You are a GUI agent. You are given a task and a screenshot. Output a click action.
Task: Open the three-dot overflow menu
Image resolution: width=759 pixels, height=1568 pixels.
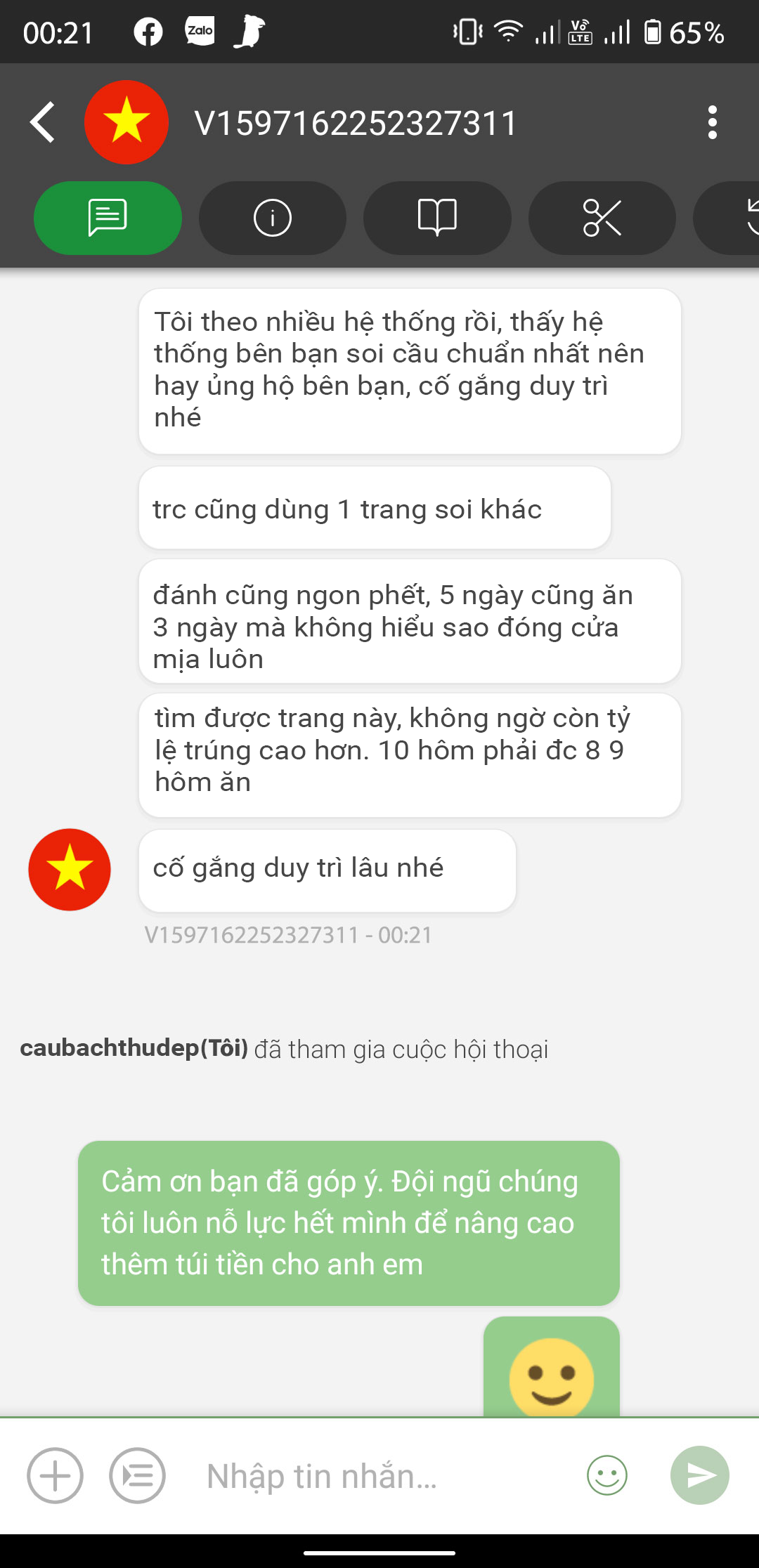tap(713, 122)
